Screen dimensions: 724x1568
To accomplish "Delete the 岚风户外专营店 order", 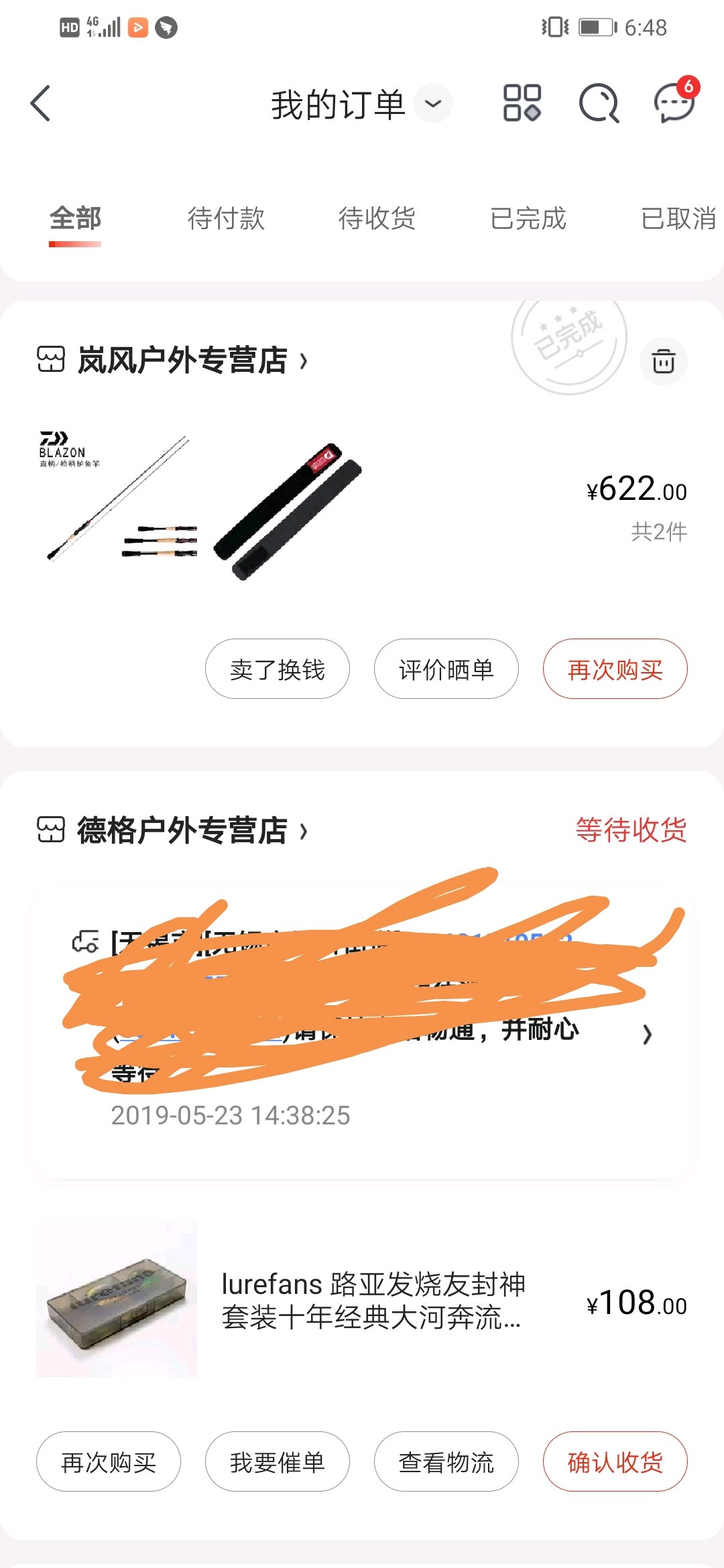I will [664, 361].
